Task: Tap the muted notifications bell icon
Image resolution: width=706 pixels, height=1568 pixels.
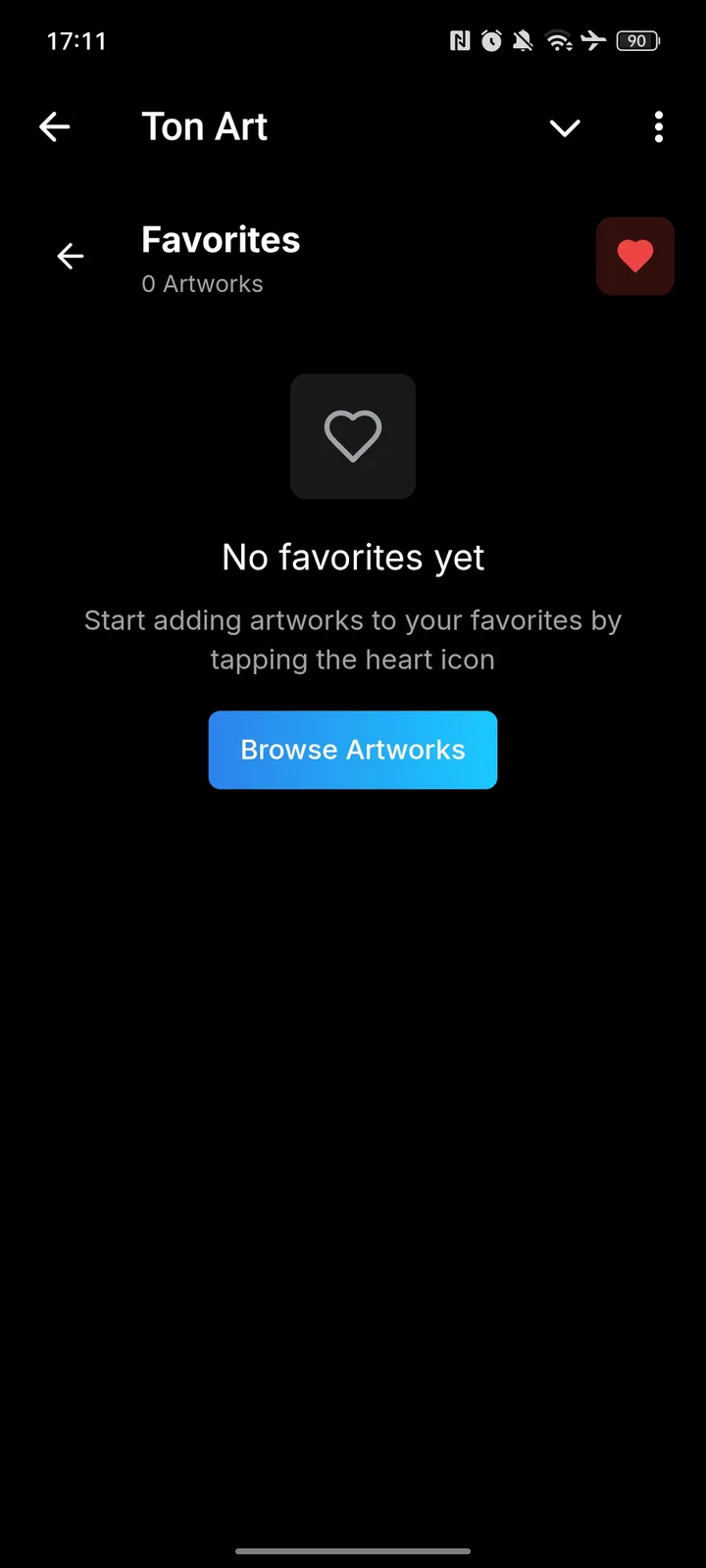Action: tap(523, 40)
